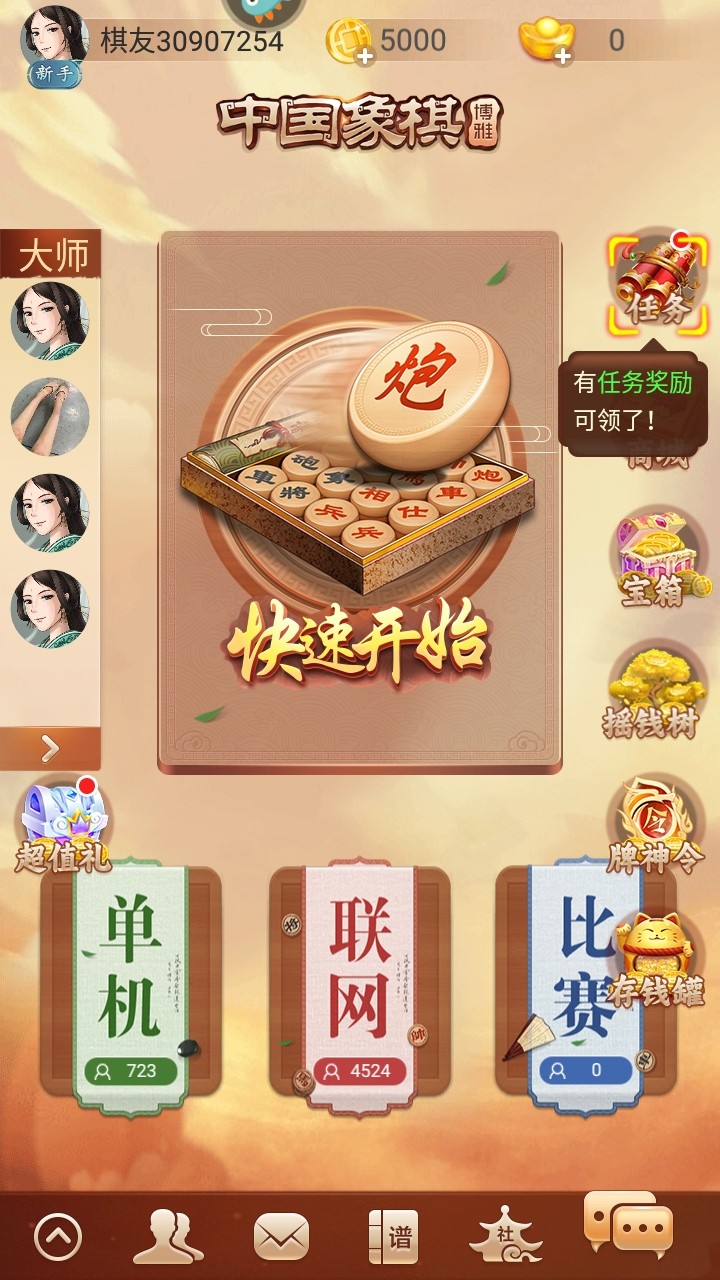The height and width of the screenshot is (1280, 720).
Task: Enter the 比赛 tournament mode
Action: [585, 980]
